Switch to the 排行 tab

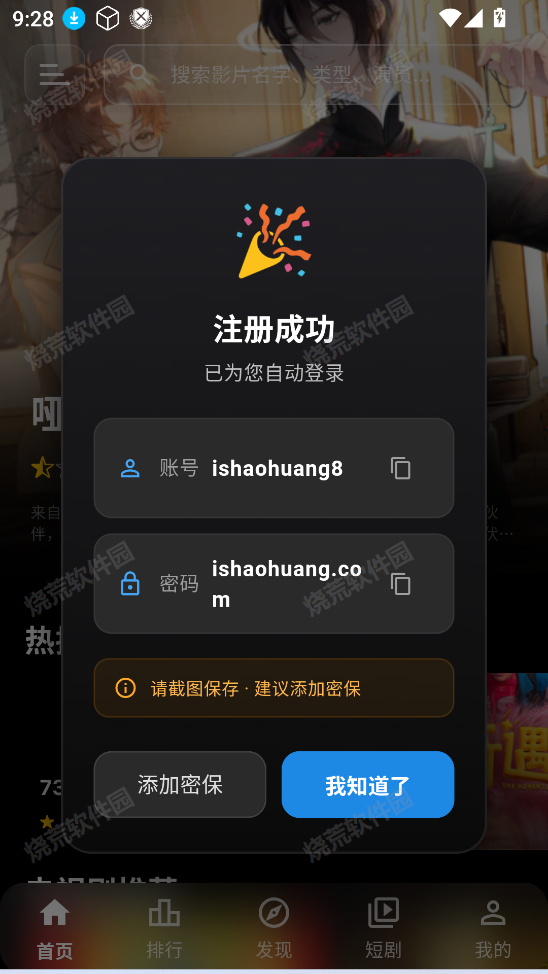(165, 929)
